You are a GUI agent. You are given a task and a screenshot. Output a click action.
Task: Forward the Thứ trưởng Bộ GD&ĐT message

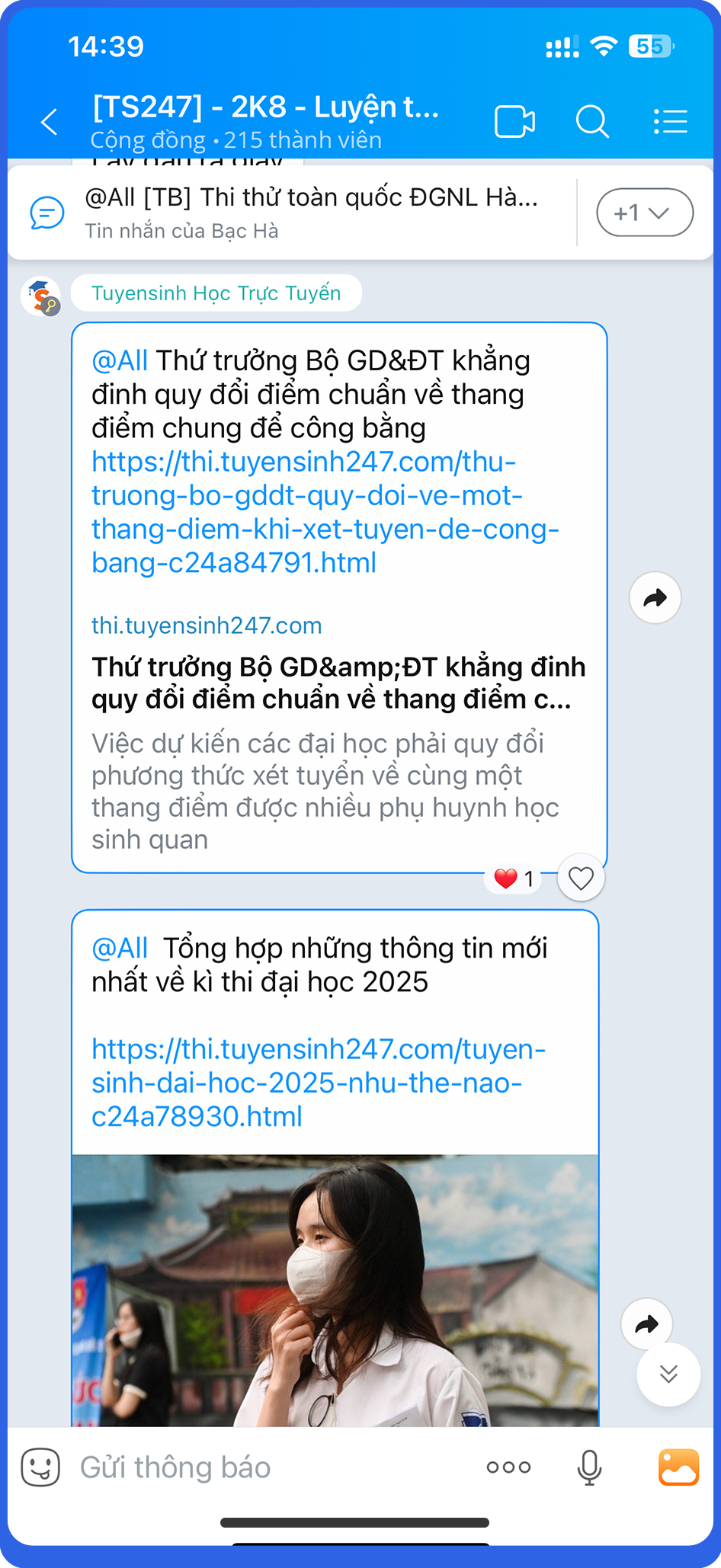point(655,598)
